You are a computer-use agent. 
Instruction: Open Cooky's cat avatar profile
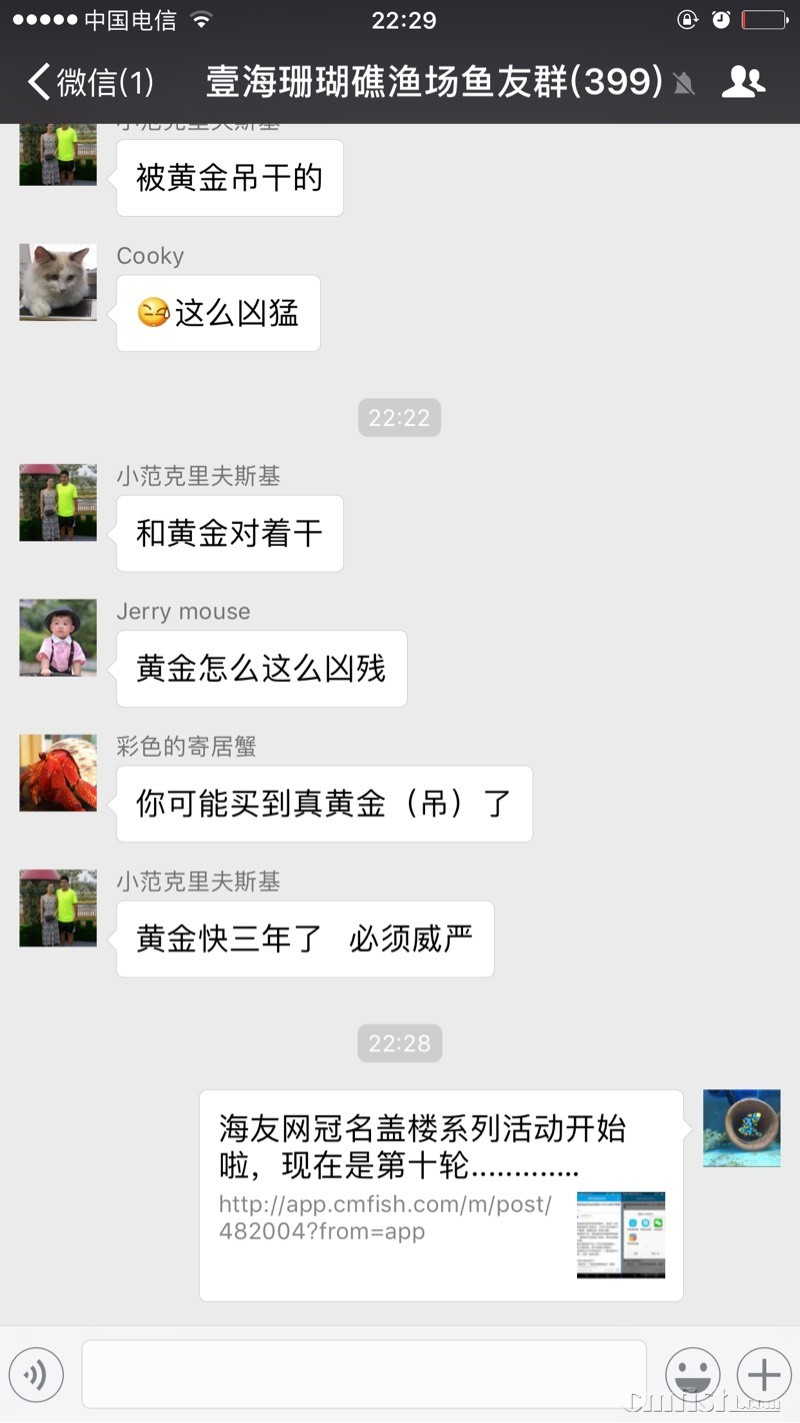tap(58, 282)
